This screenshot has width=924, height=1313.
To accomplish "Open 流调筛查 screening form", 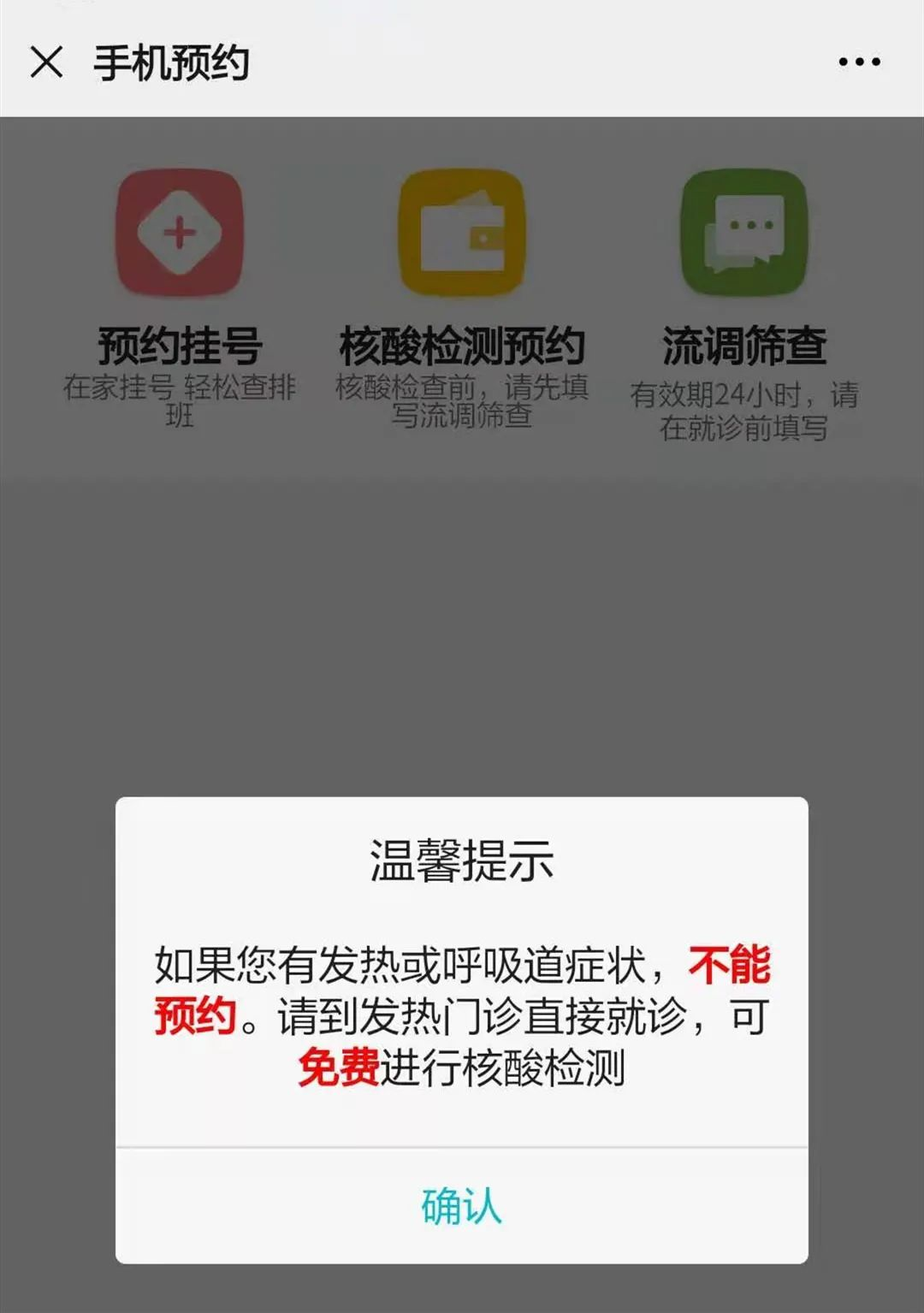I will (743, 233).
